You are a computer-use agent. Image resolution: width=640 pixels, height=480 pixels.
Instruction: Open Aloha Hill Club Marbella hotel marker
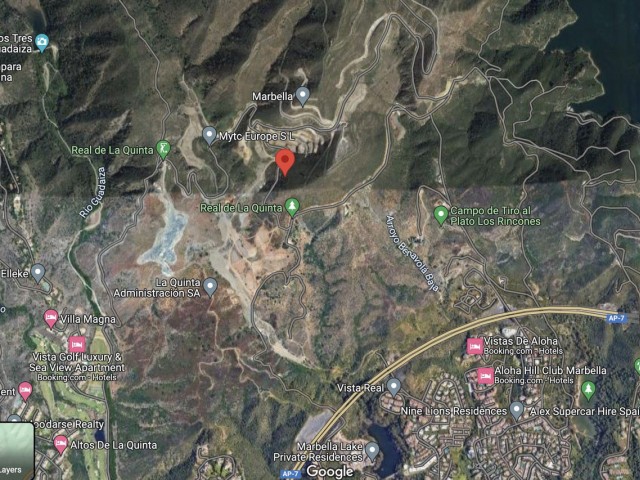coord(485,376)
